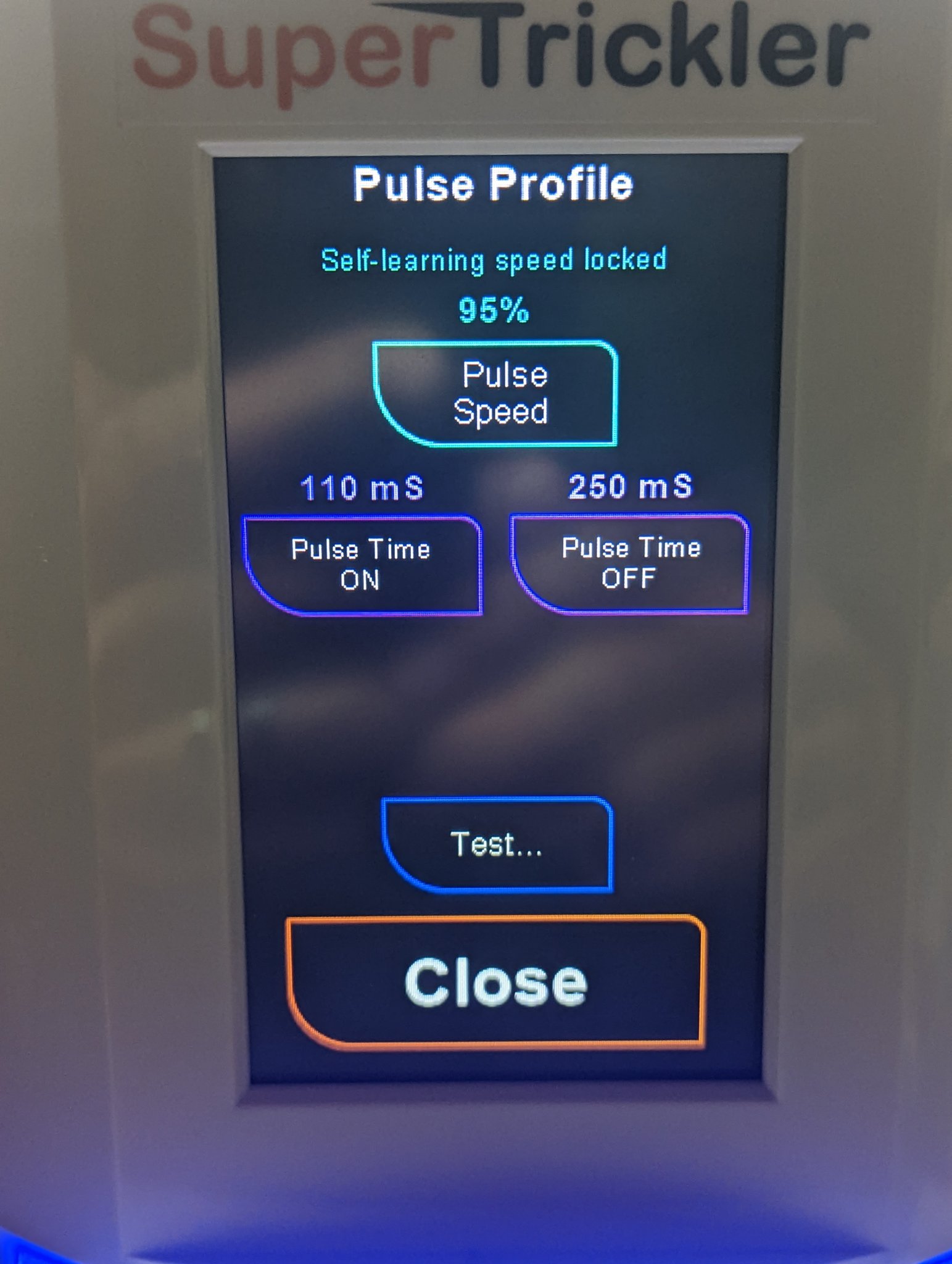This screenshot has width=952, height=1264.
Task: Adjust the Pulse Time ON value
Action: pyautogui.click(x=362, y=565)
